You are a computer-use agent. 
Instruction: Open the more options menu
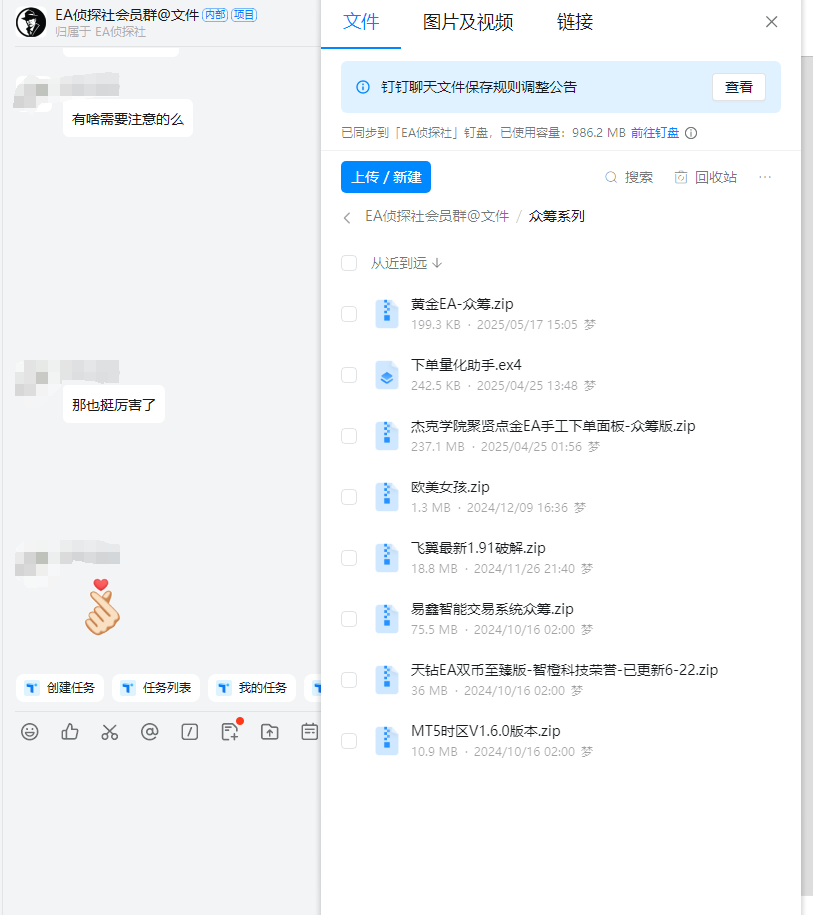pos(765,177)
